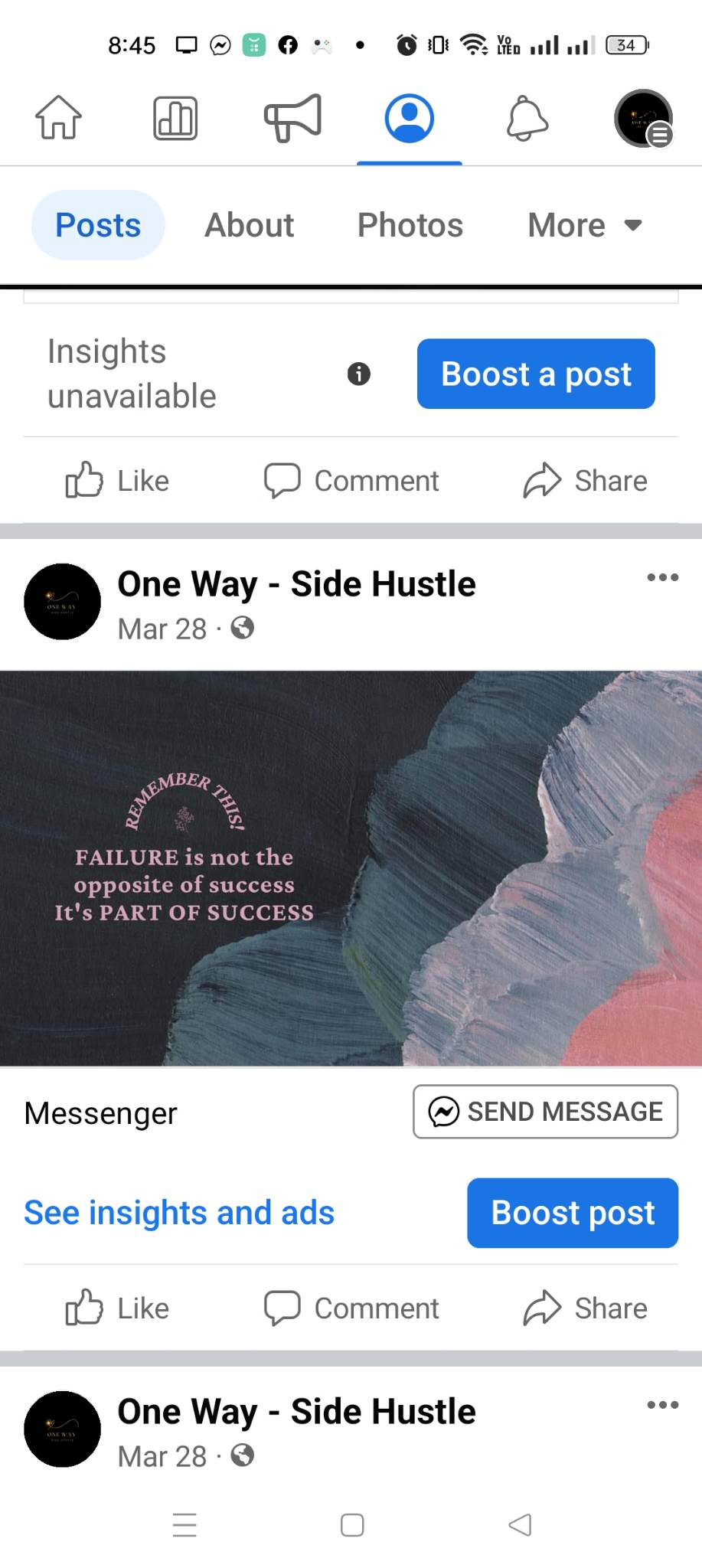Go to the Home feed icon
702x1568 pixels.
[x=58, y=118]
